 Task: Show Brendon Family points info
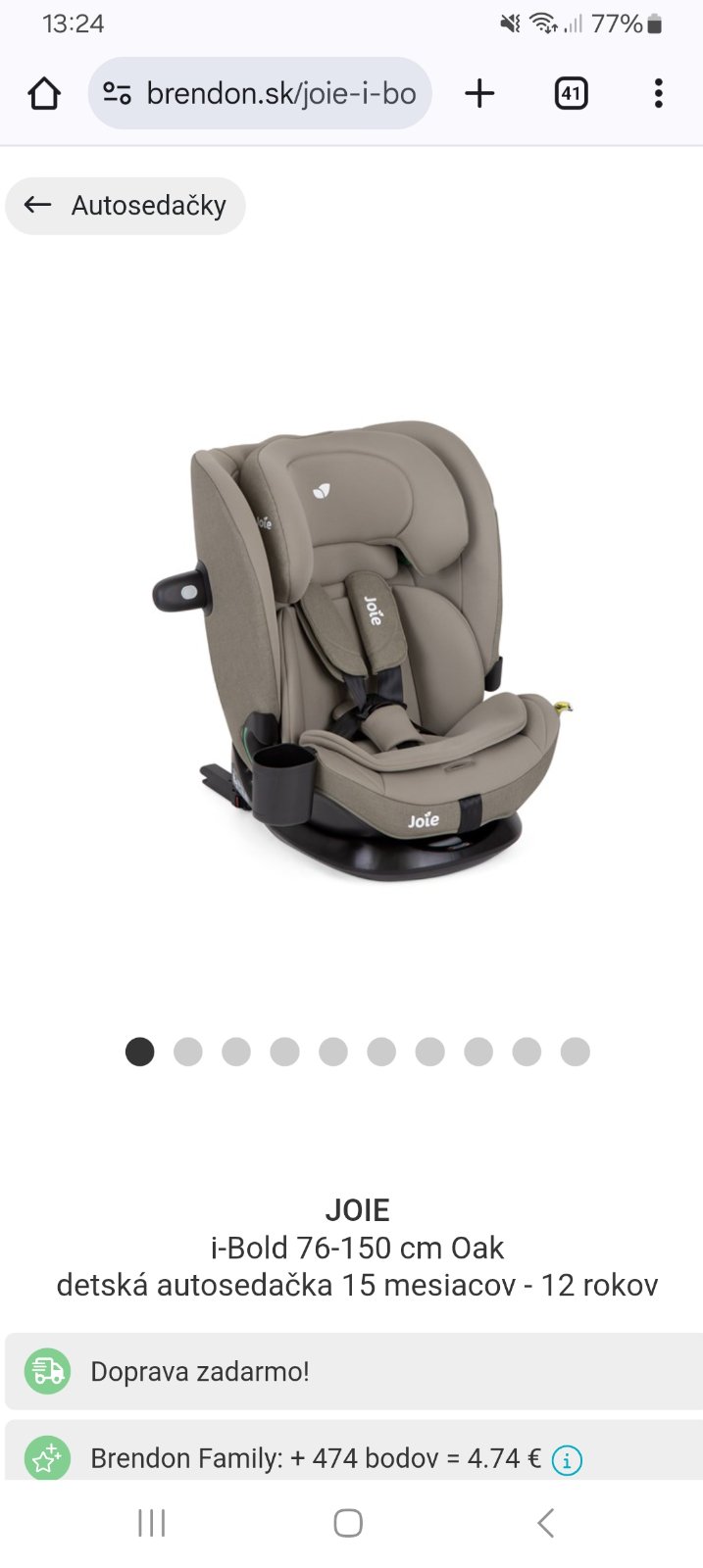click(x=567, y=1460)
